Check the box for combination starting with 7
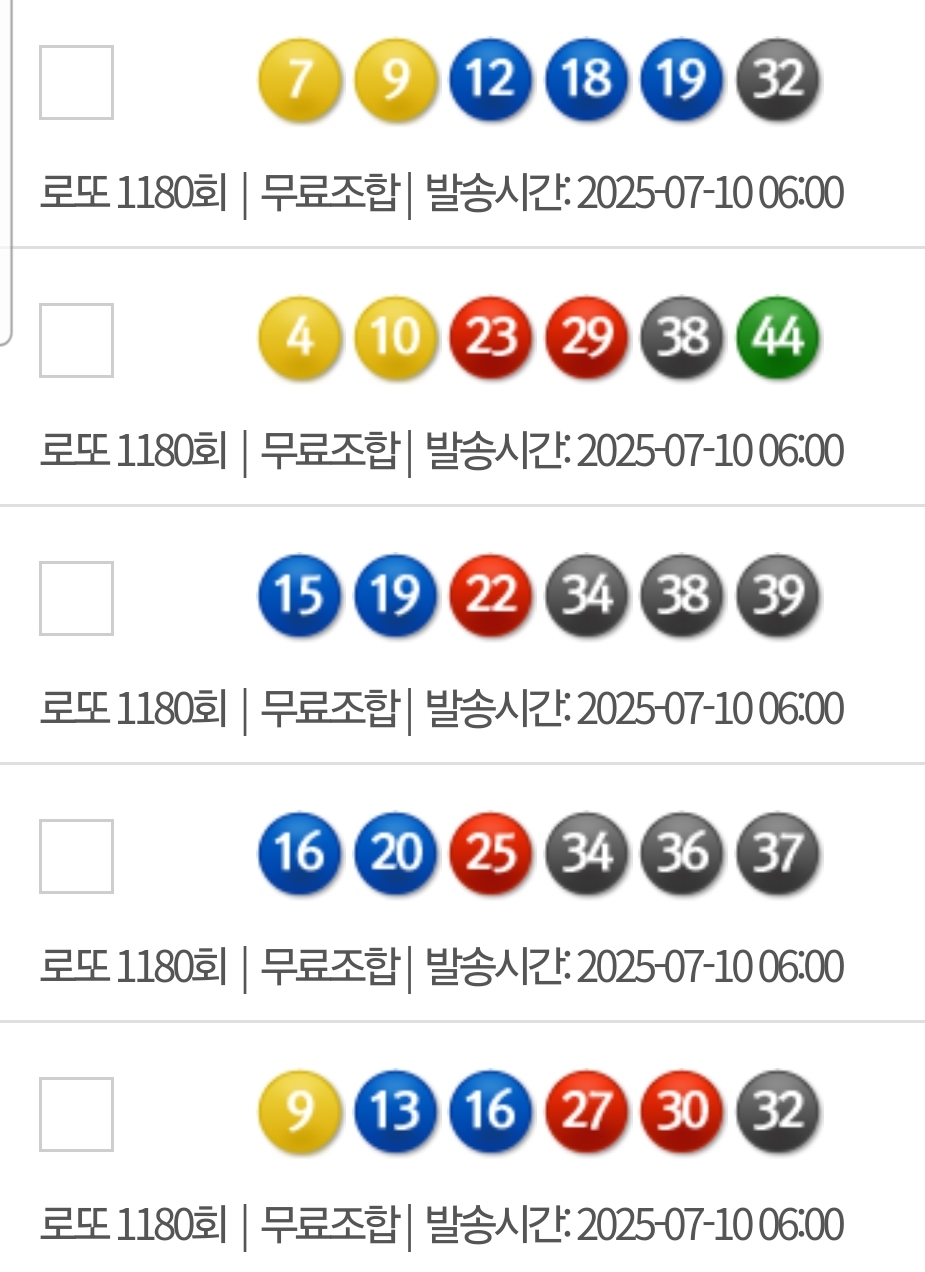Image resolution: width=925 pixels, height=1272 pixels. coord(76,82)
